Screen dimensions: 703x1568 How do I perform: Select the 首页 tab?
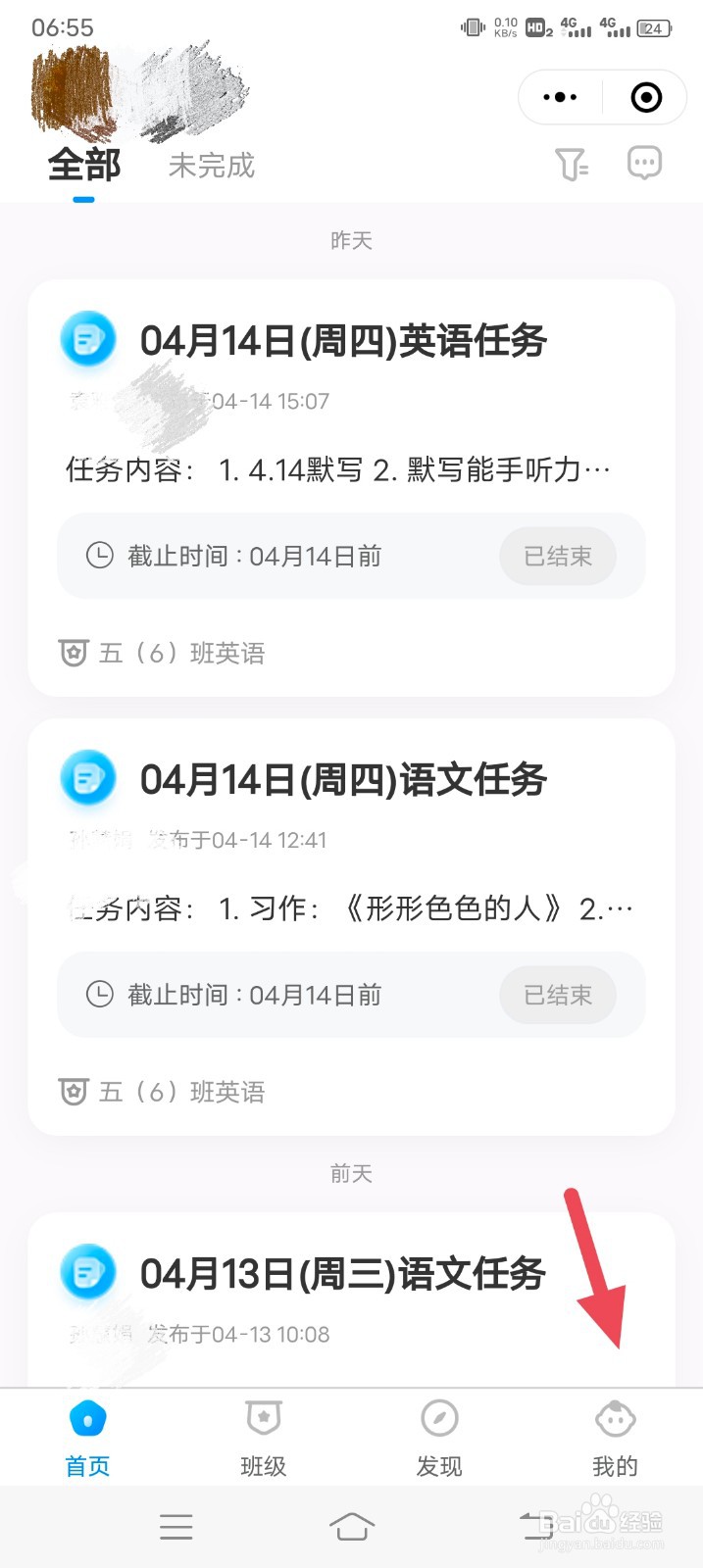point(88,1438)
